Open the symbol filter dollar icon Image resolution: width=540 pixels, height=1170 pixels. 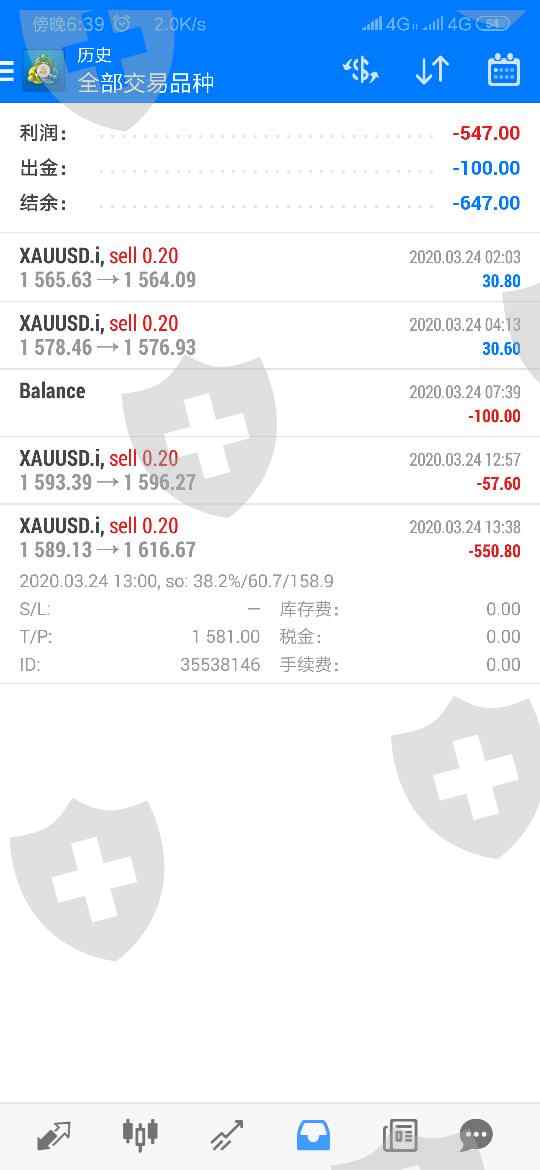(x=360, y=71)
